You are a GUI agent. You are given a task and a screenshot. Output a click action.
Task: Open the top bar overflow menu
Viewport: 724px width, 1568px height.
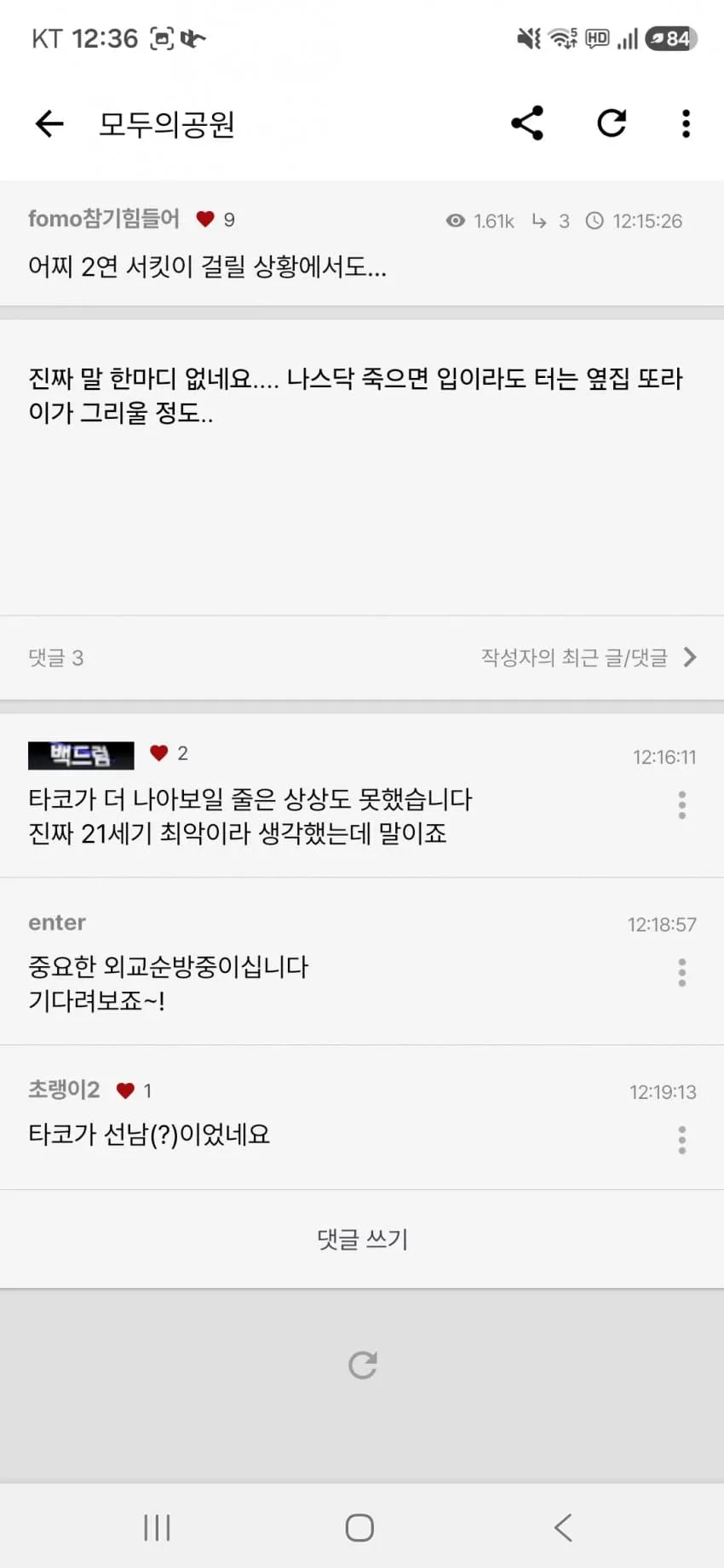(x=686, y=124)
